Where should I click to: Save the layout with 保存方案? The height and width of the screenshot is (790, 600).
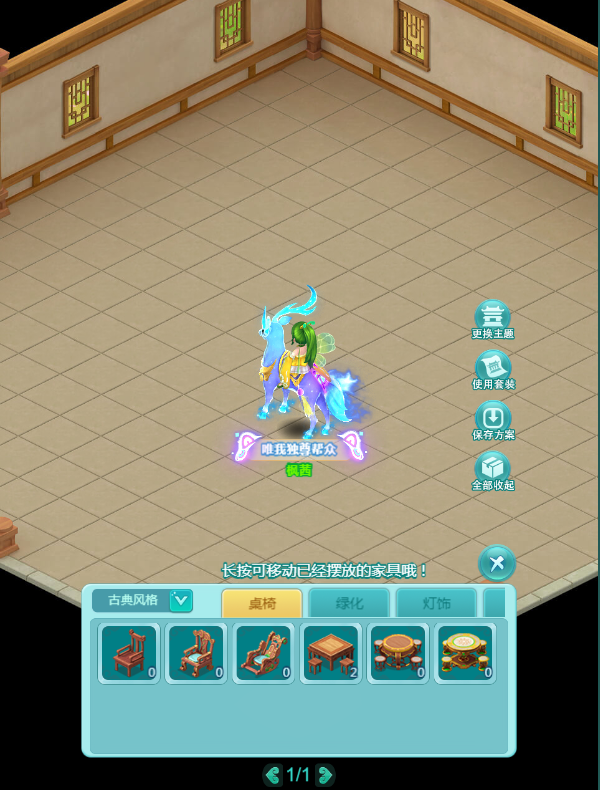point(492,419)
